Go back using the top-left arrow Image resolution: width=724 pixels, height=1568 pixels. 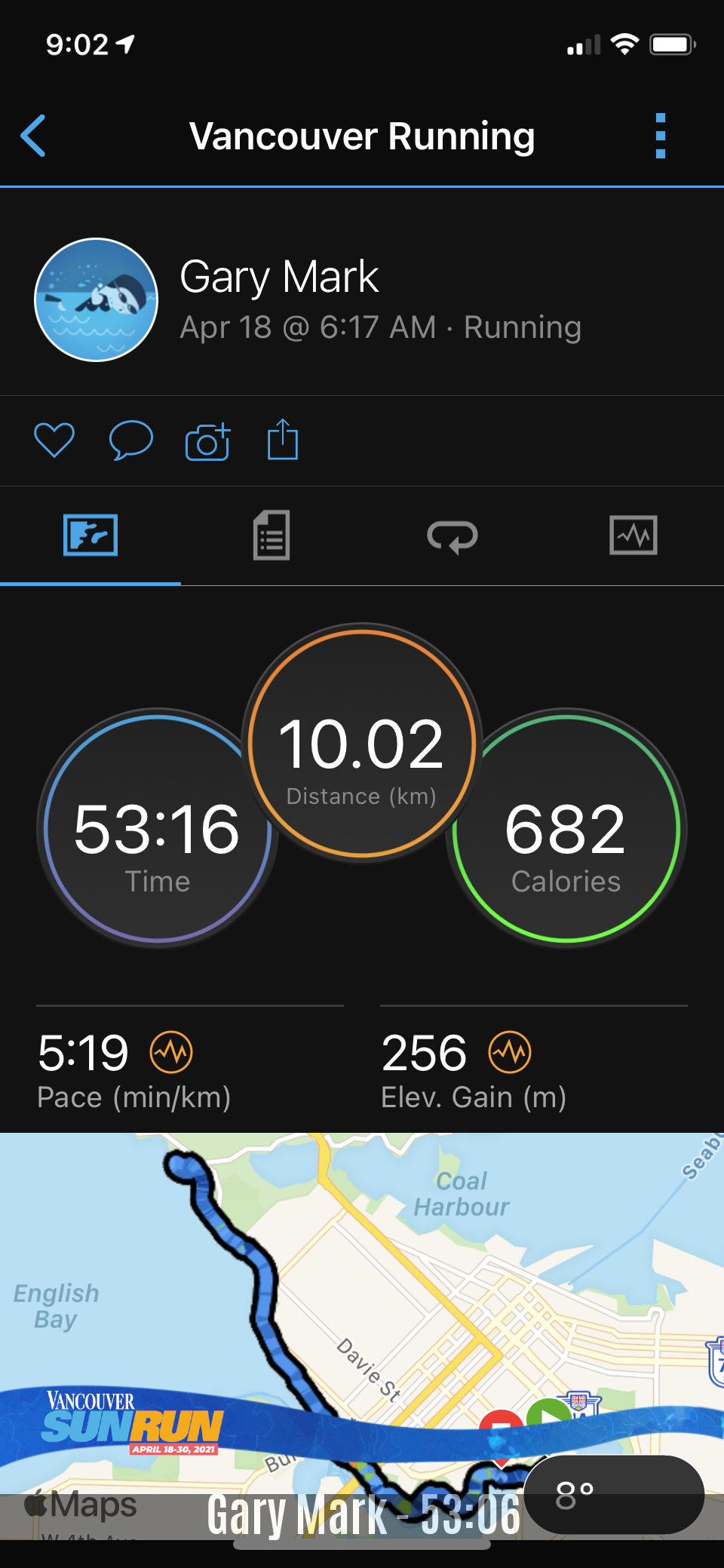click(33, 136)
